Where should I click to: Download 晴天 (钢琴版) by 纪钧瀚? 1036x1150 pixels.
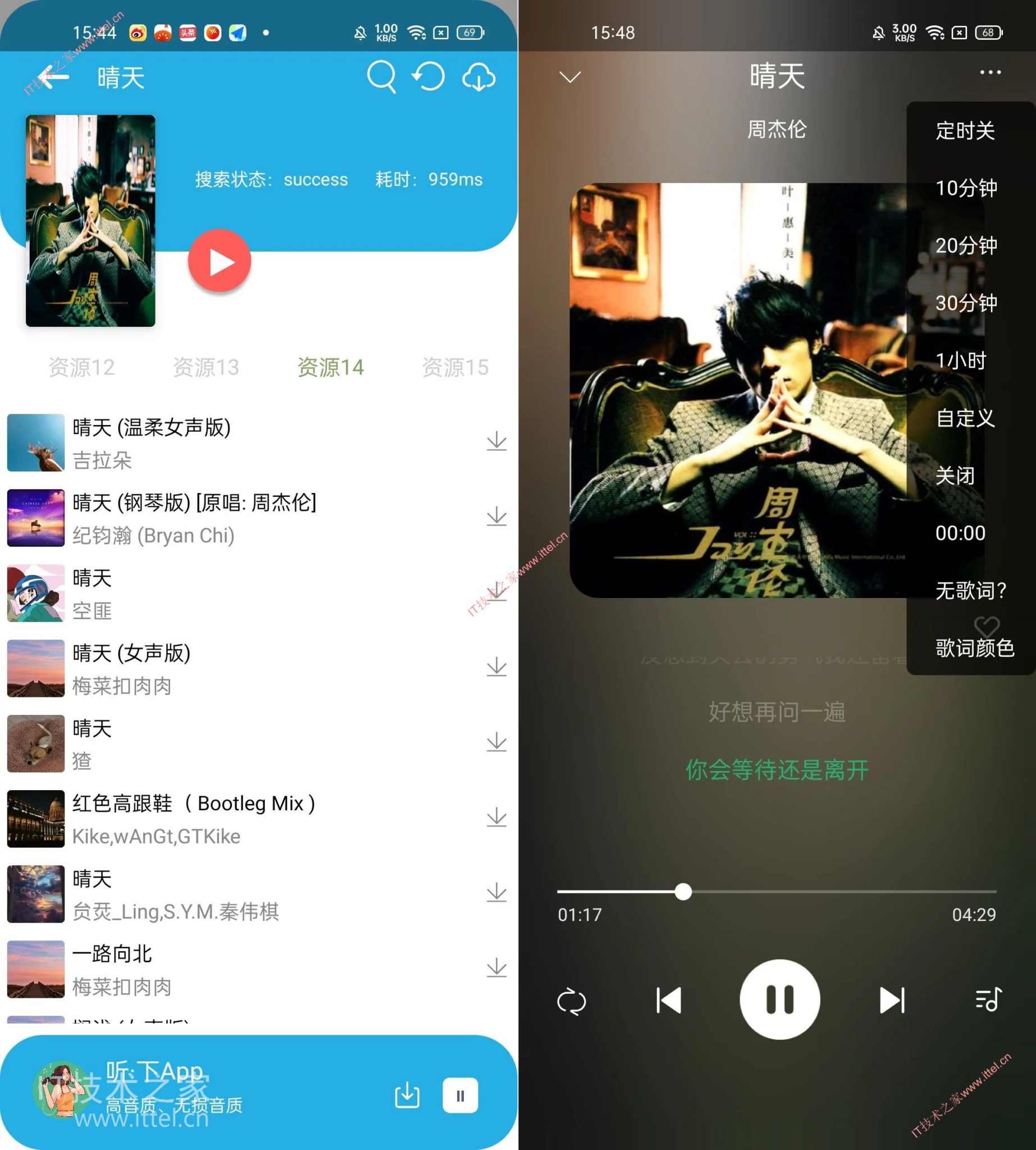tap(496, 517)
